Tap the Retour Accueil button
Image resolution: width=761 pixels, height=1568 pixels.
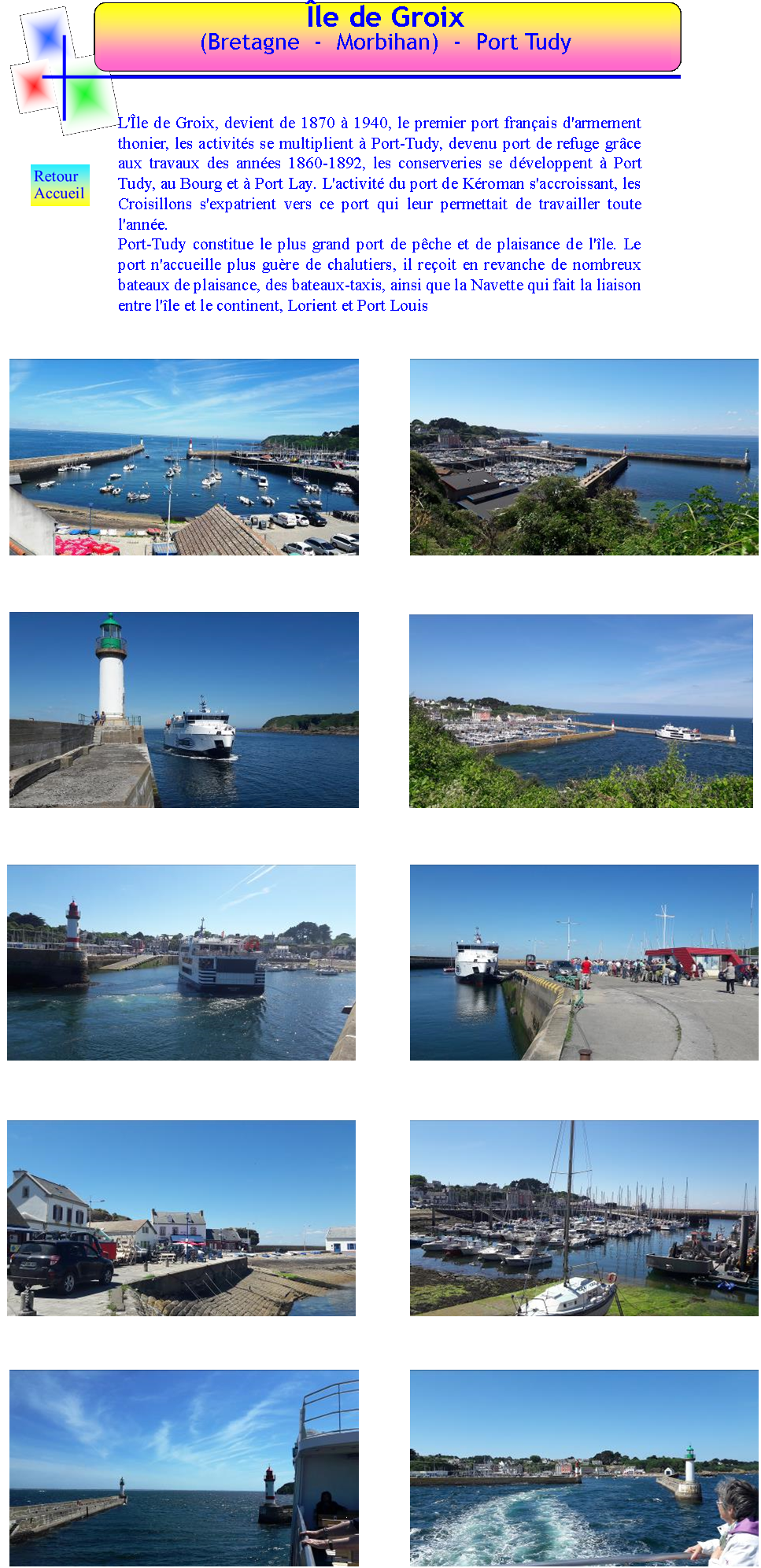pos(60,185)
